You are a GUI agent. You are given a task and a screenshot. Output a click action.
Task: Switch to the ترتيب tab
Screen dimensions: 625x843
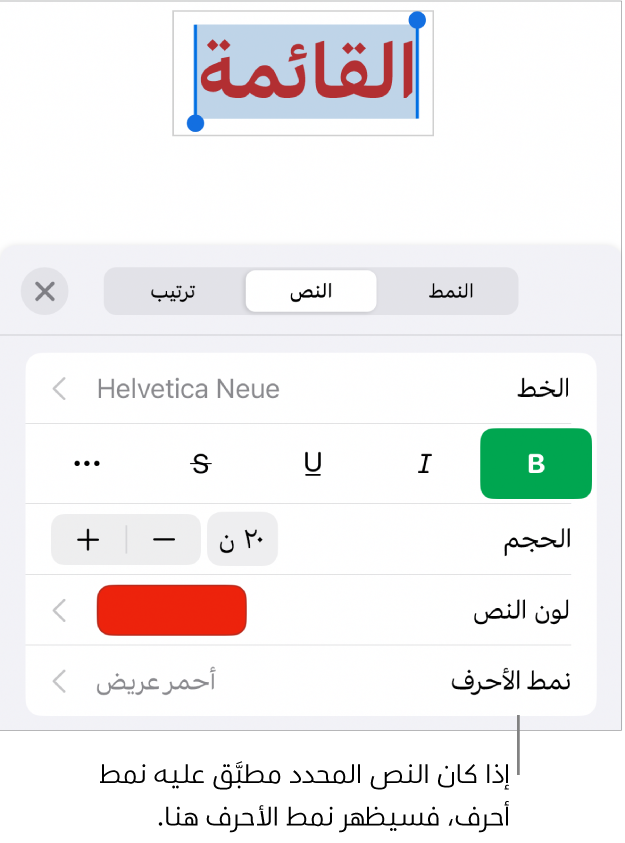tap(173, 292)
